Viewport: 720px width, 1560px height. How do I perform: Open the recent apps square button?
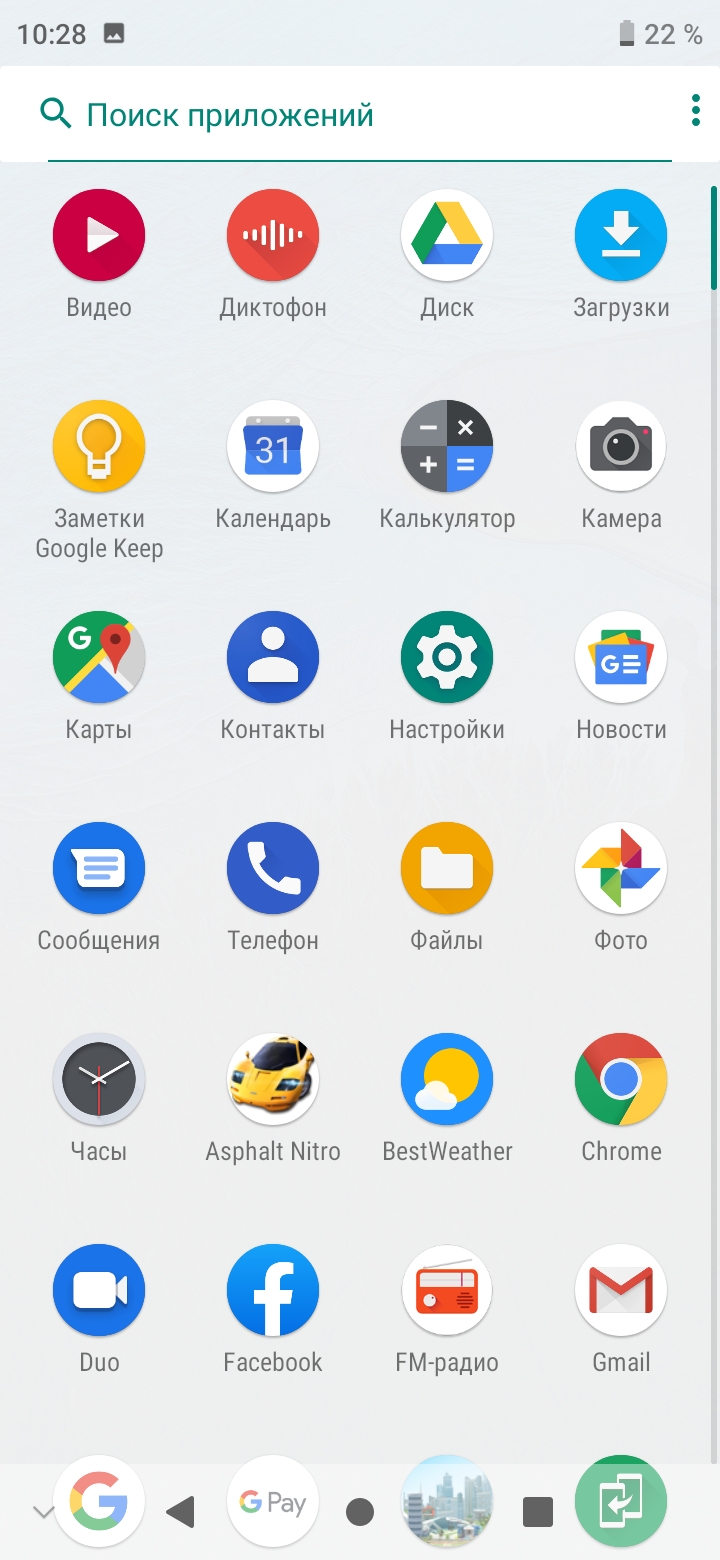[x=537, y=1513]
